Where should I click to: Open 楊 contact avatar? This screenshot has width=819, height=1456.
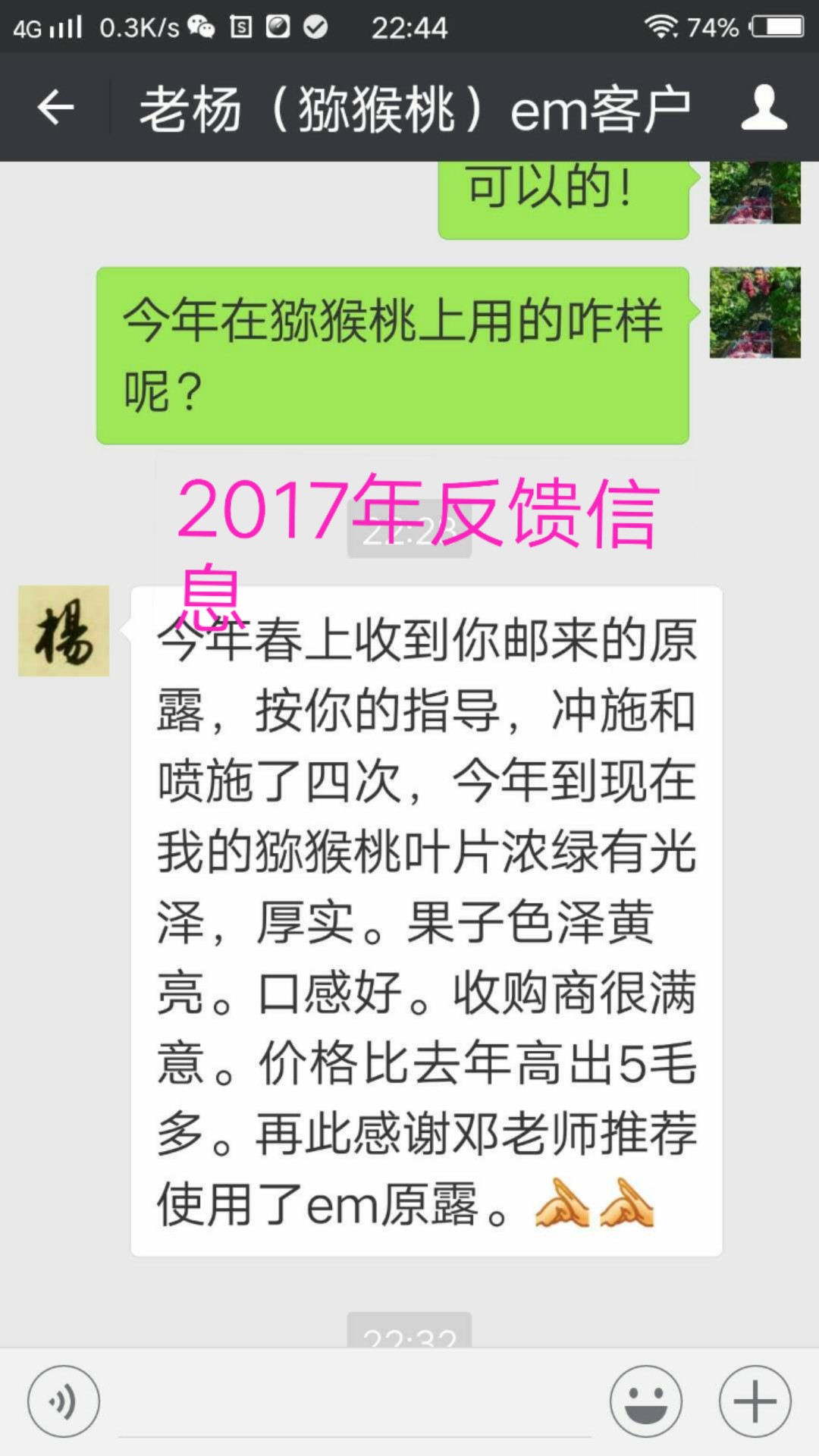(64, 631)
